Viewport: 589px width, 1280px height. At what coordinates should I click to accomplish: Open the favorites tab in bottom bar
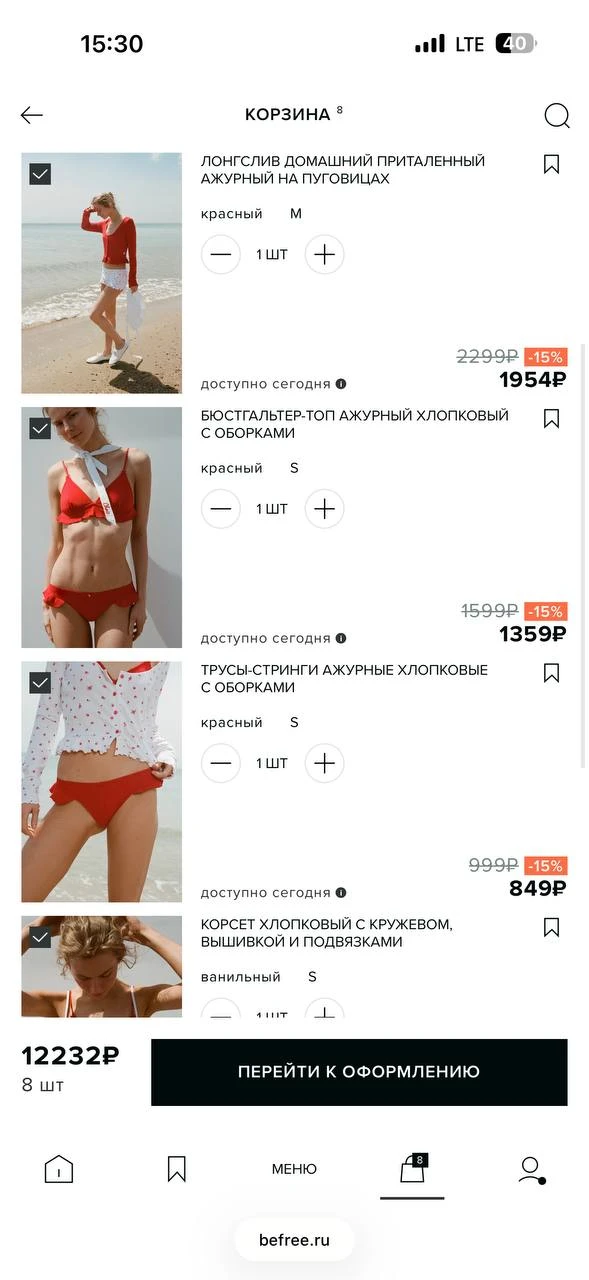click(x=177, y=1169)
